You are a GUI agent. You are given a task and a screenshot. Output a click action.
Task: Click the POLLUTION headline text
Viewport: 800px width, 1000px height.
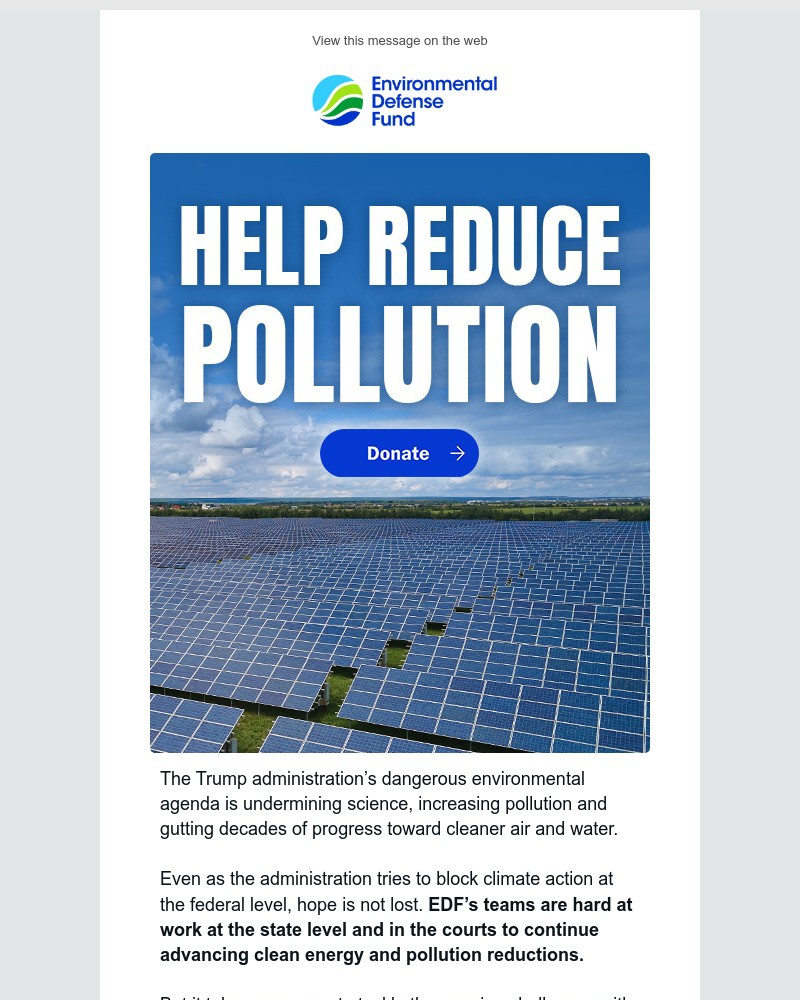coord(399,352)
